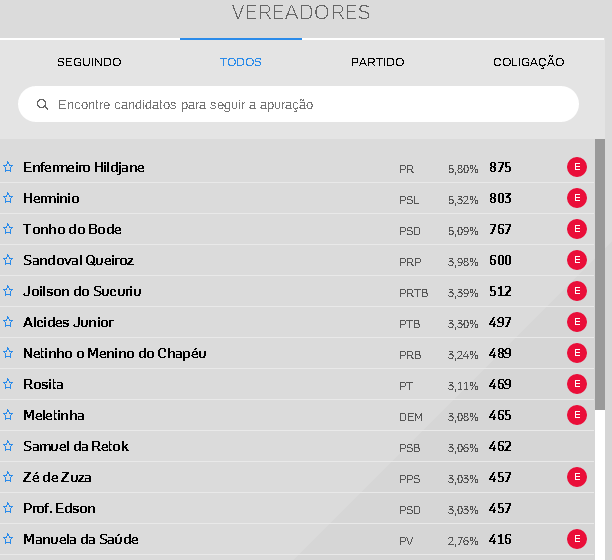
Task: Open the Coligação tab
Action: [x=528, y=62]
